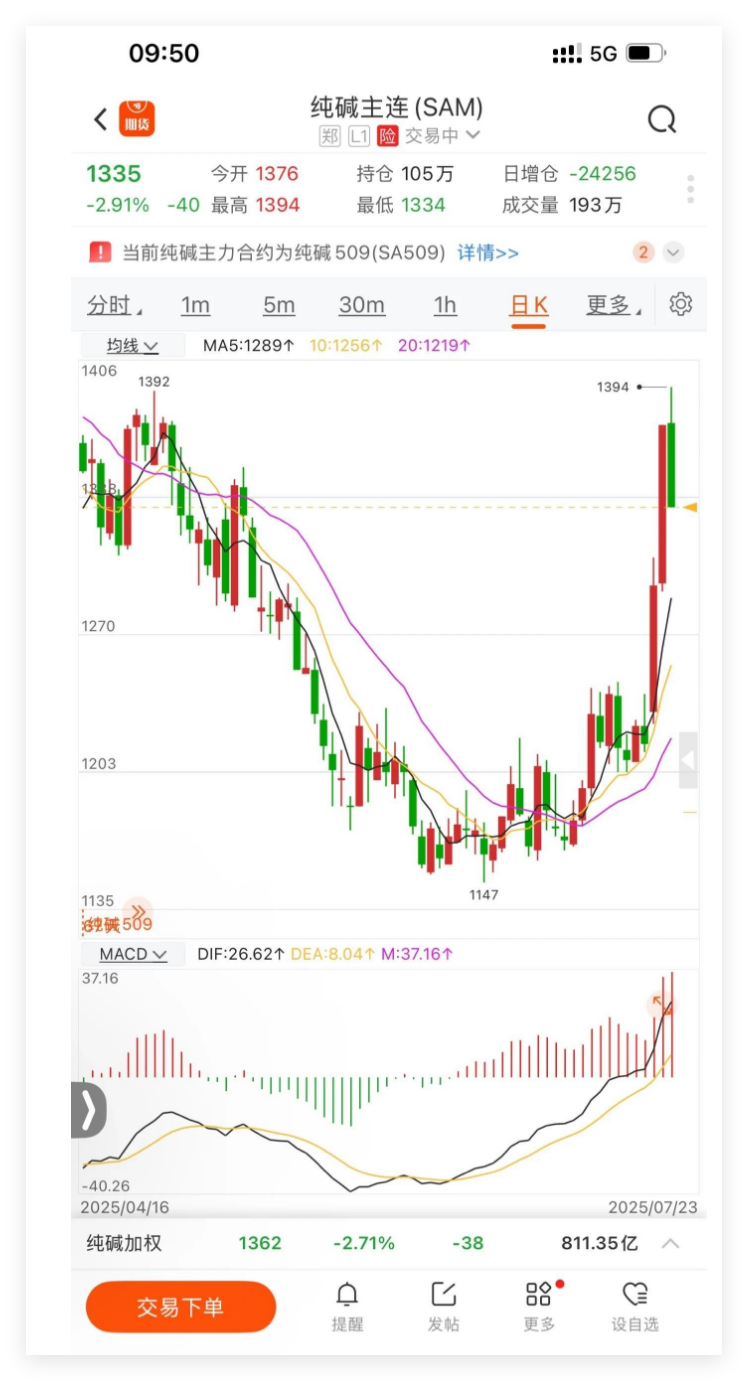Viewport: 748px width, 1381px height.
Task: Open the 更多 bottom menu
Action: coord(539,1305)
